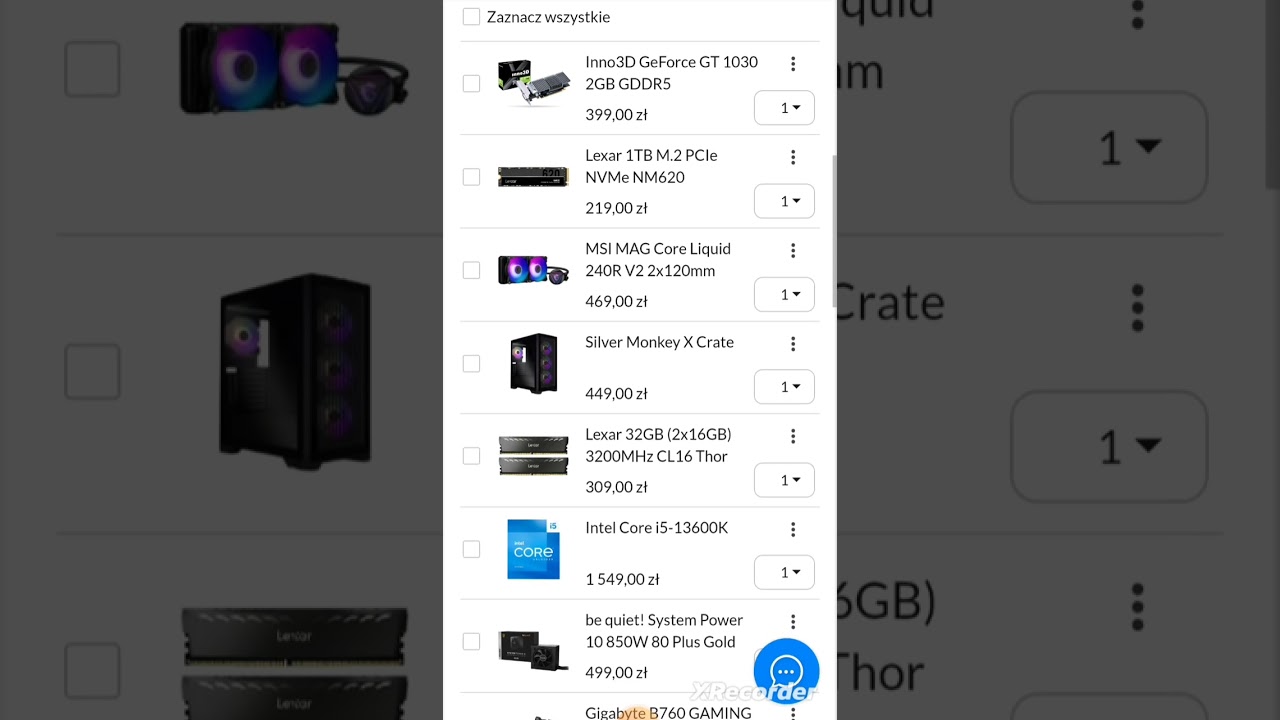Check the Zaznacz wszystkie checkbox
This screenshot has height=720, width=1280.
coord(471,17)
